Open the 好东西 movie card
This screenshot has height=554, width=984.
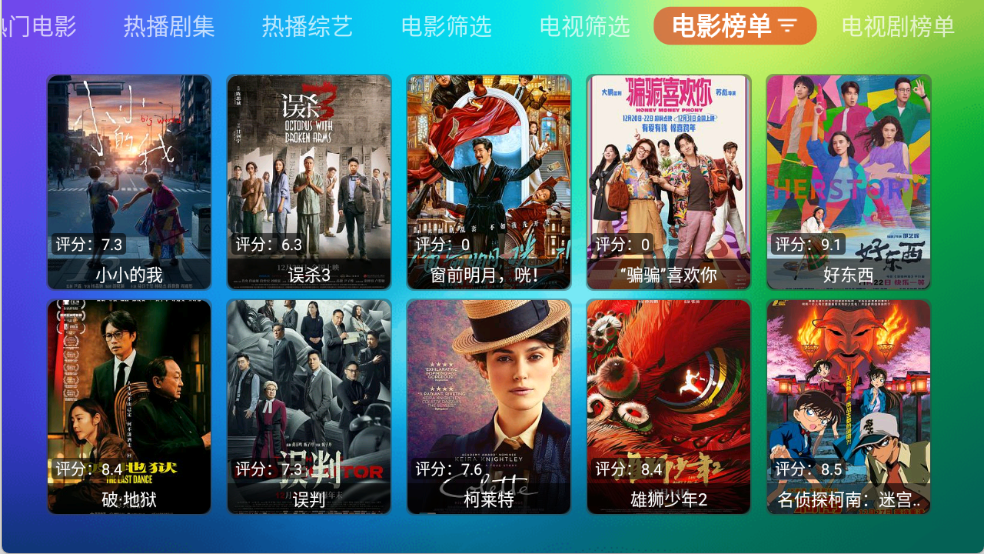pyautogui.click(x=848, y=182)
